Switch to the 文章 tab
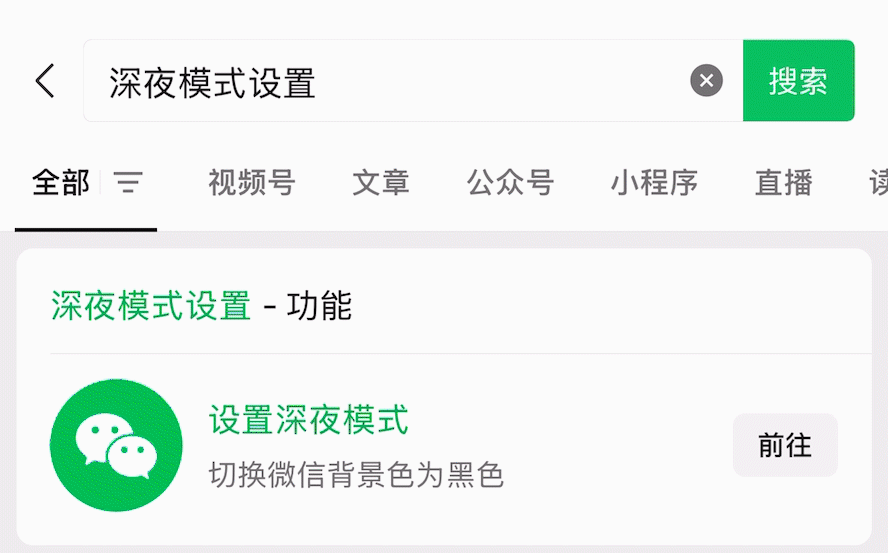 click(380, 183)
